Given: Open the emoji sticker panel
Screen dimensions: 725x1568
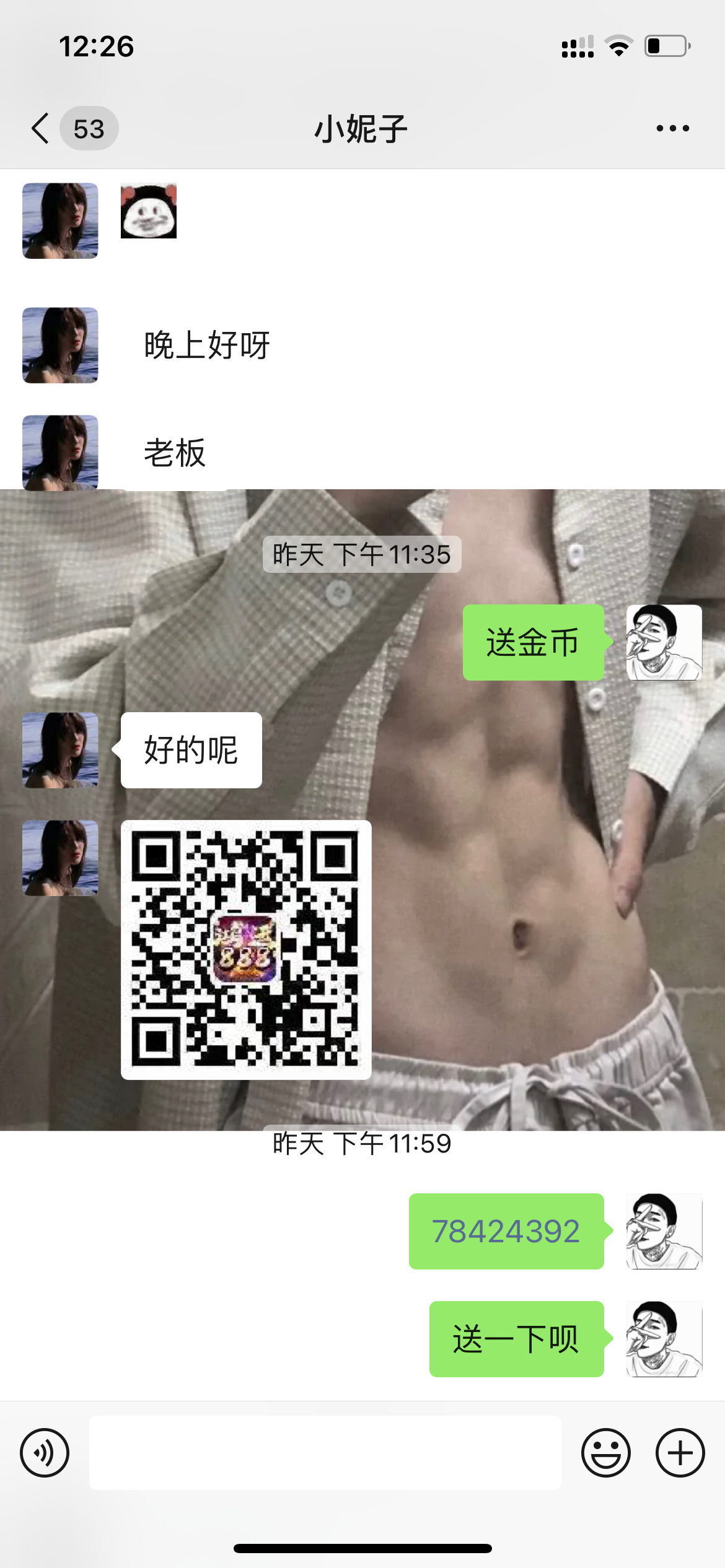Looking at the screenshot, I should tap(605, 1452).
